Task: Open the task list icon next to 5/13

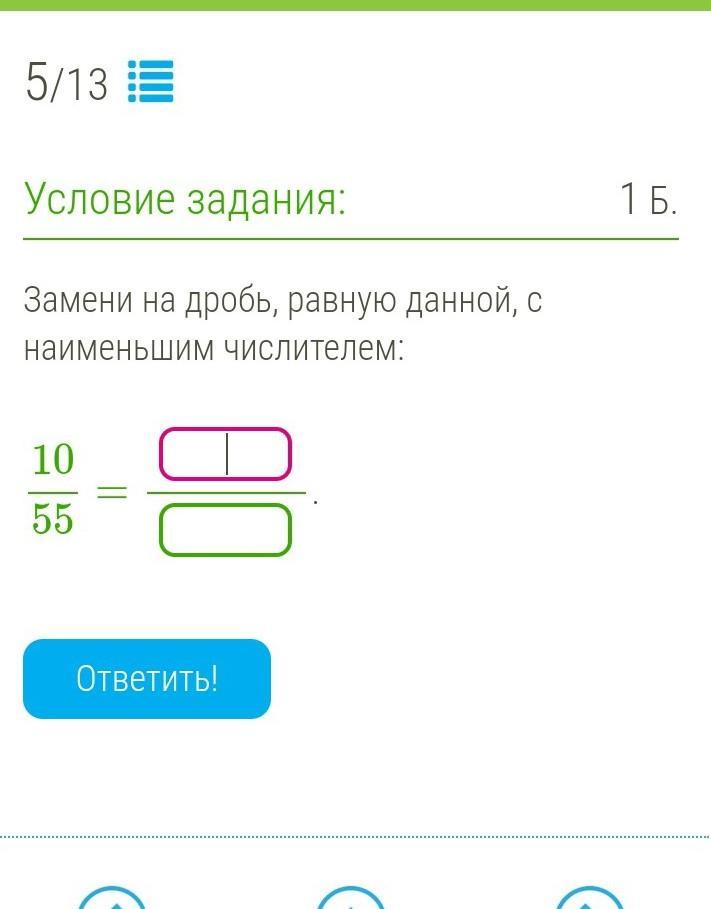Action: pyautogui.click(x=151, y=82)
